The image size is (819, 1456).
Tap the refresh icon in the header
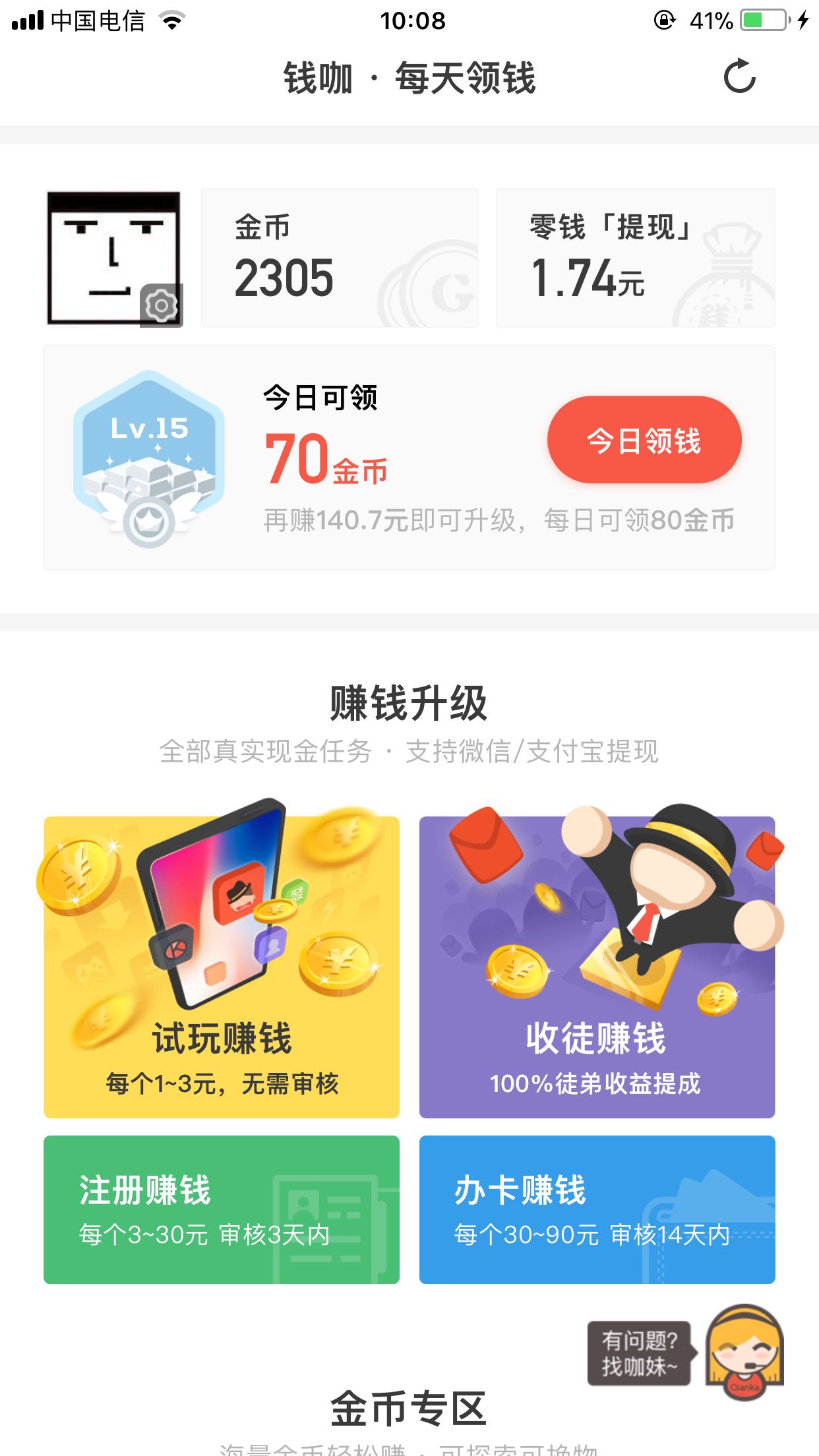[x=739, y=76]
